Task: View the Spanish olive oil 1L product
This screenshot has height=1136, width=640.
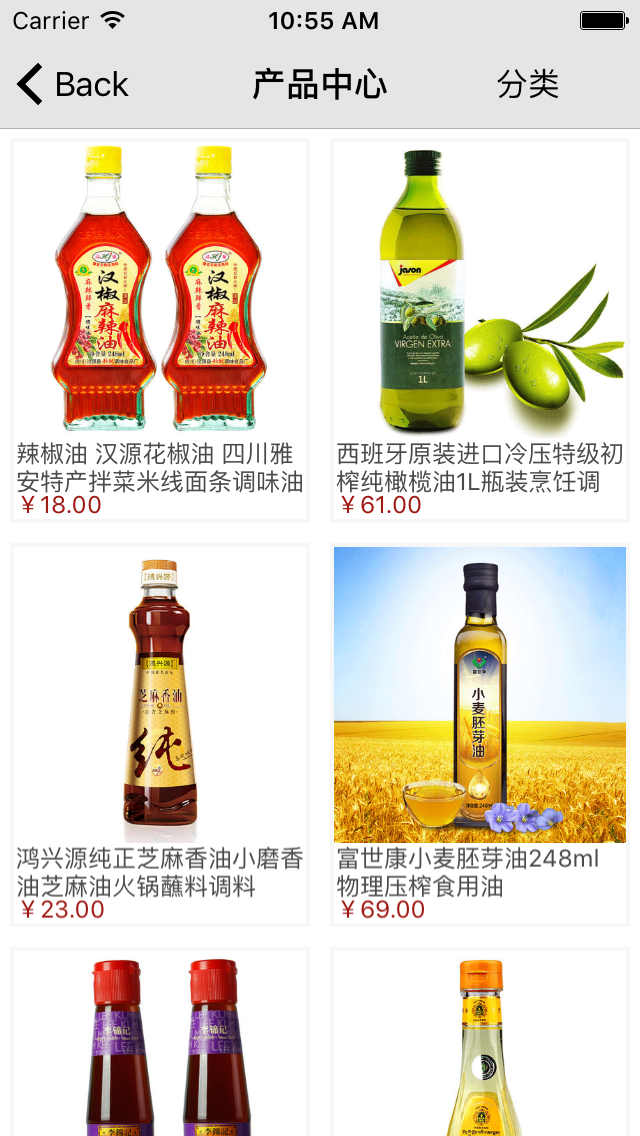Action: coord(479,330)
